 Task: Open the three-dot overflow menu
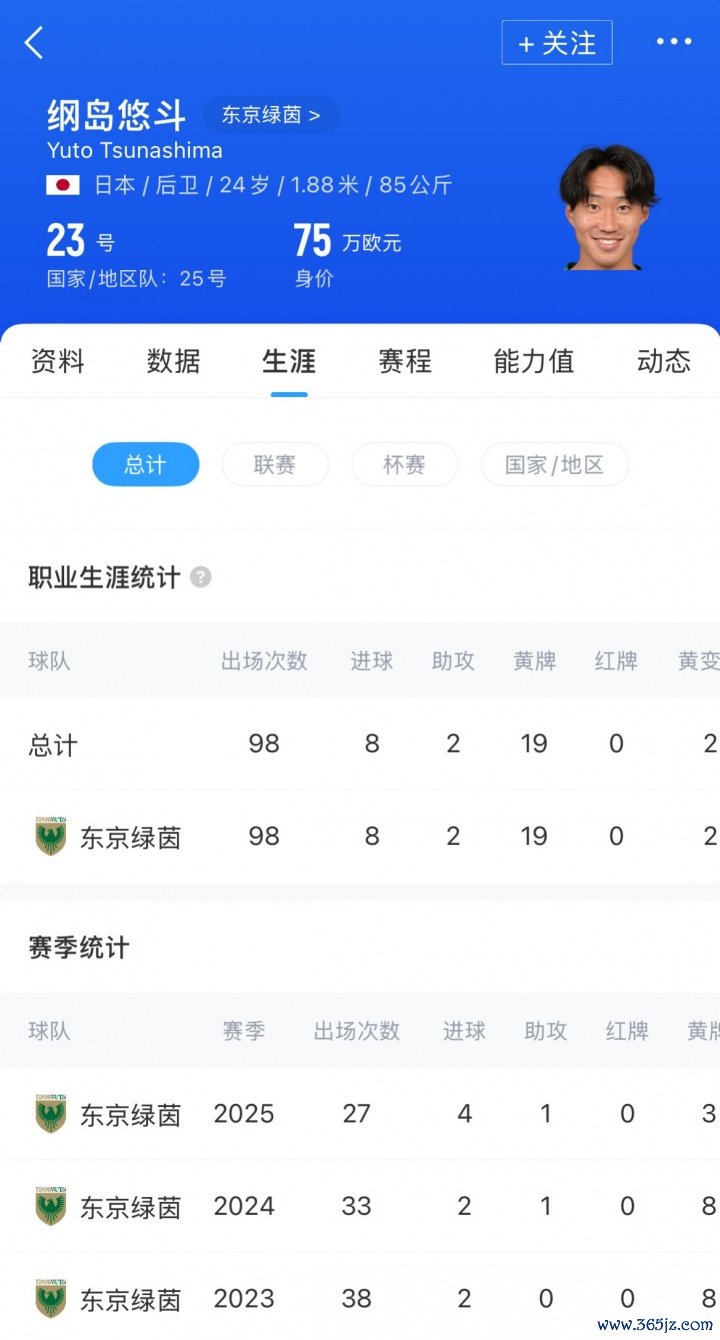pos(673,42)
